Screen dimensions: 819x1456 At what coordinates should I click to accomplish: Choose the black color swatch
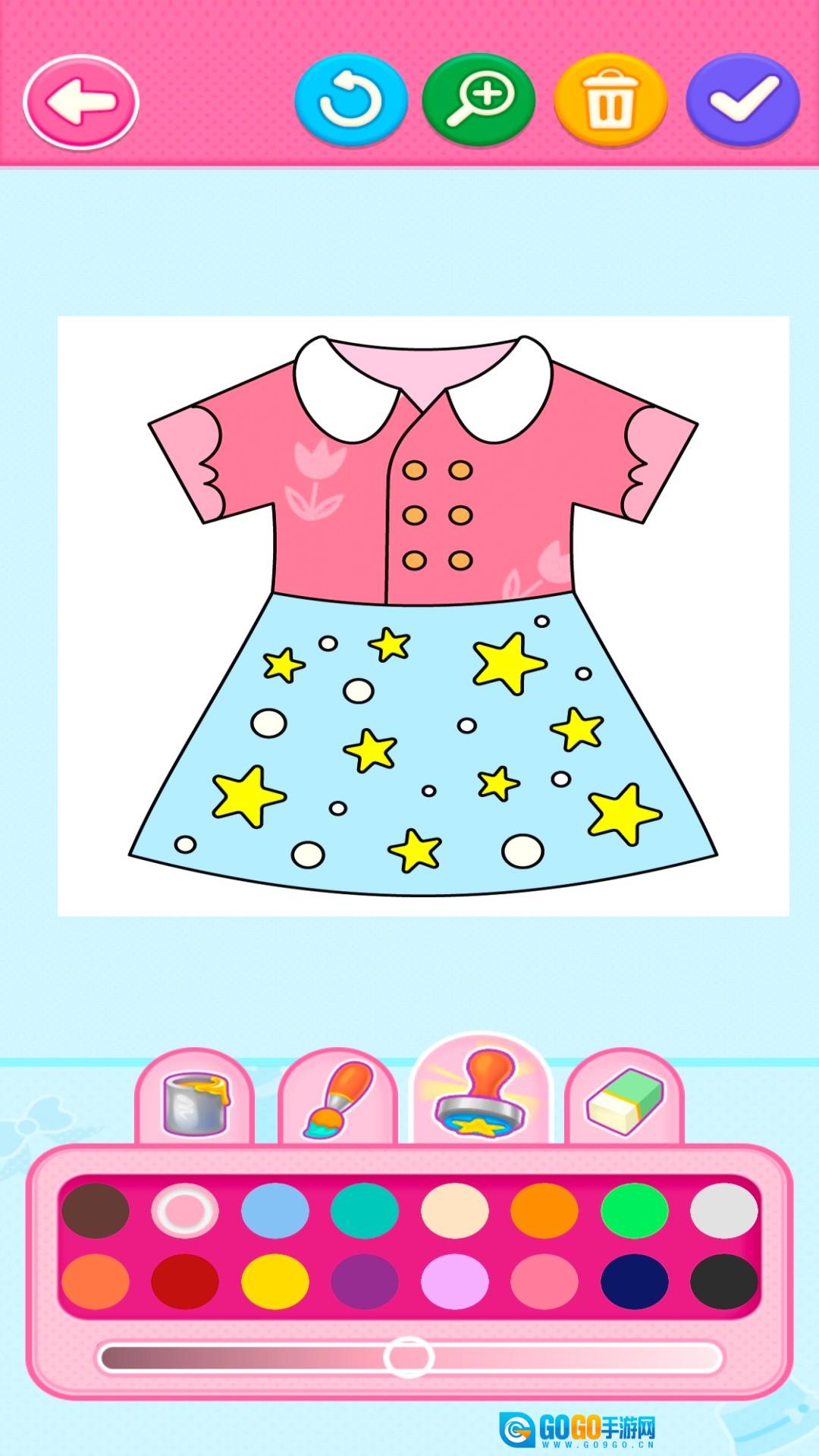click(724, 1281)
